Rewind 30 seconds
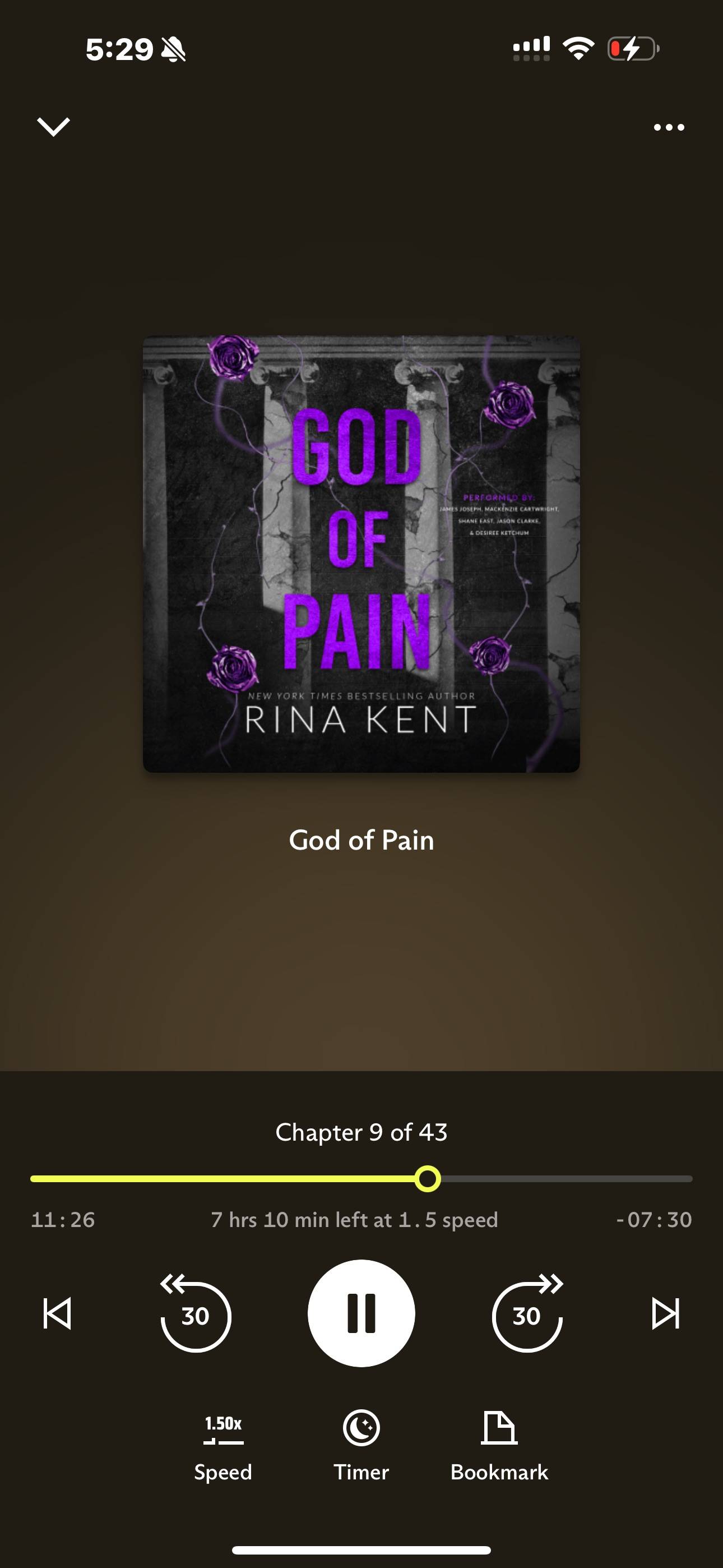The width and height of the screenshot is (723, 1568). click(x=196, y=1314)
